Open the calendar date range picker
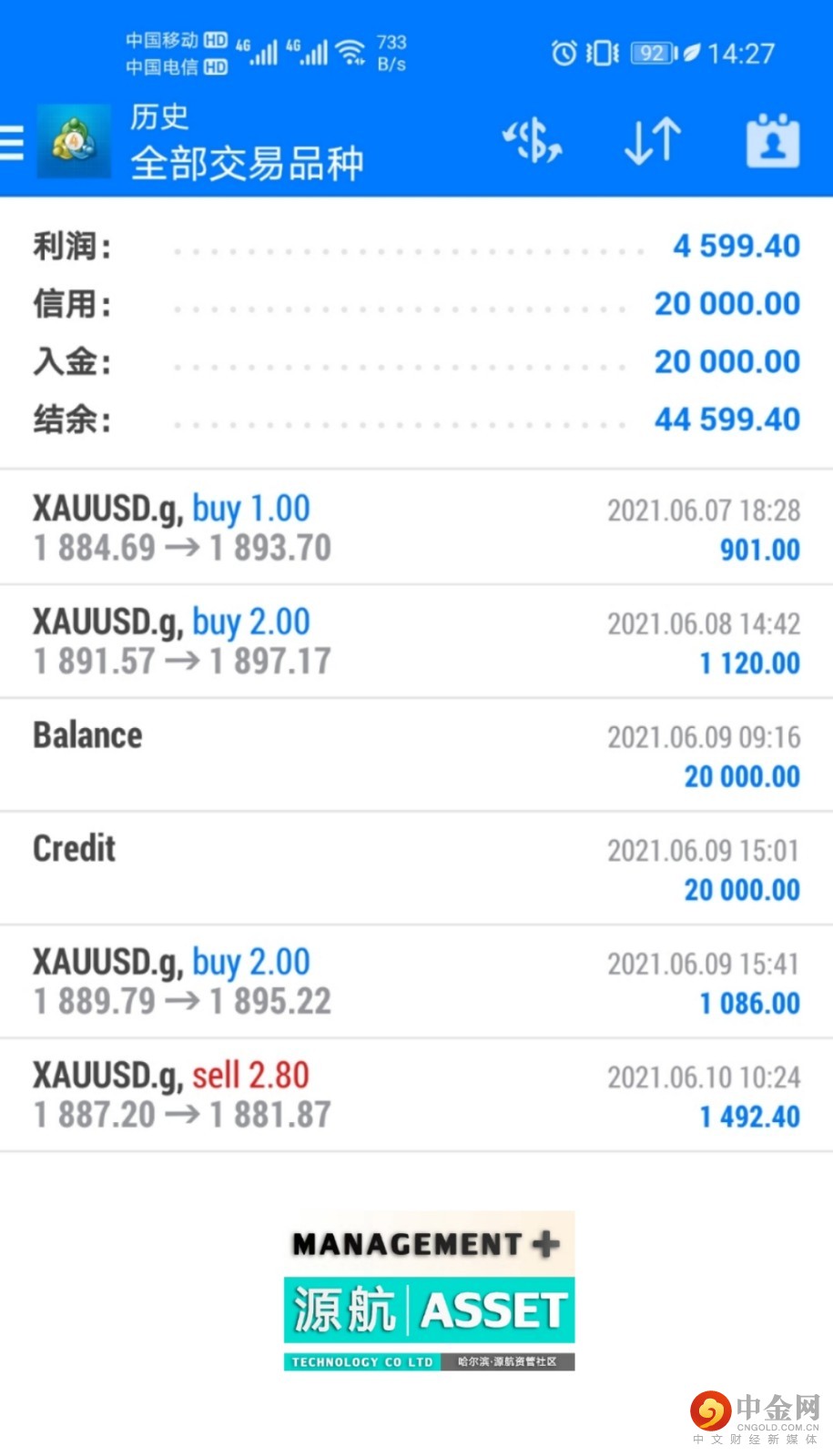 [x=772, y=142]
